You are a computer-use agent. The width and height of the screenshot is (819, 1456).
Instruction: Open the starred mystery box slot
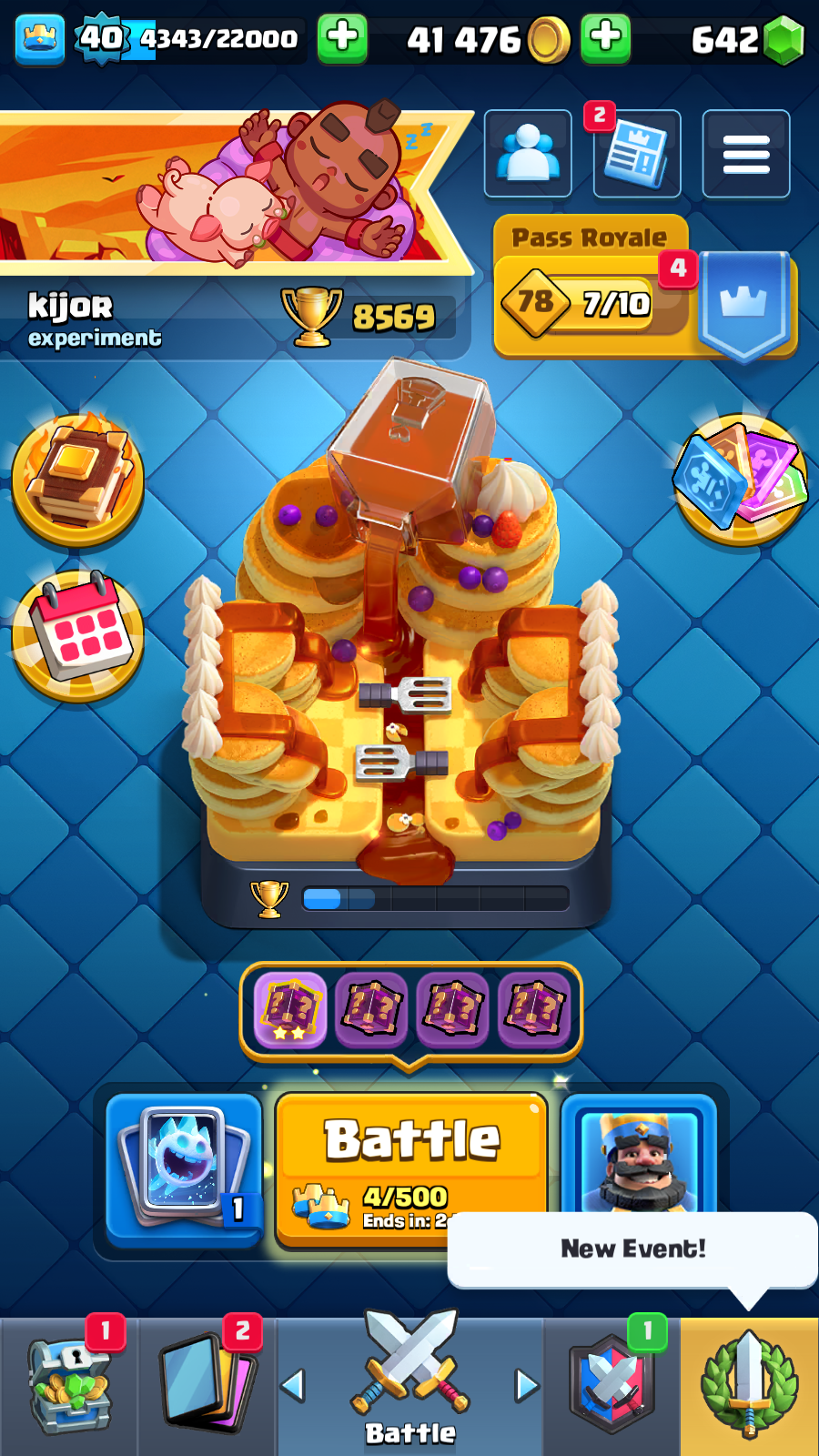[x=290, y=1009]
